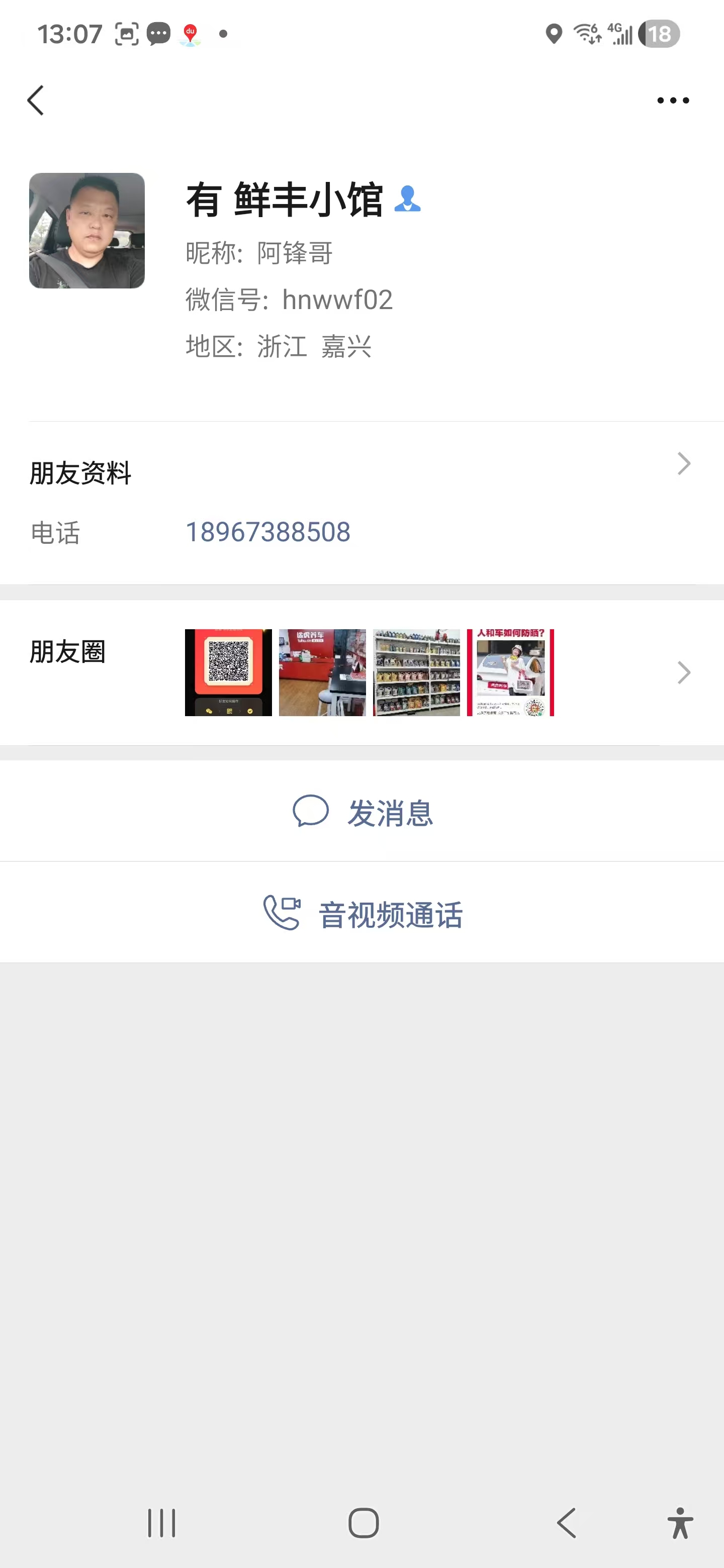Expand the 朋友资料 friend info section
The height and width of the screenshot is (1568, 724).
click(x=683, y=464)
